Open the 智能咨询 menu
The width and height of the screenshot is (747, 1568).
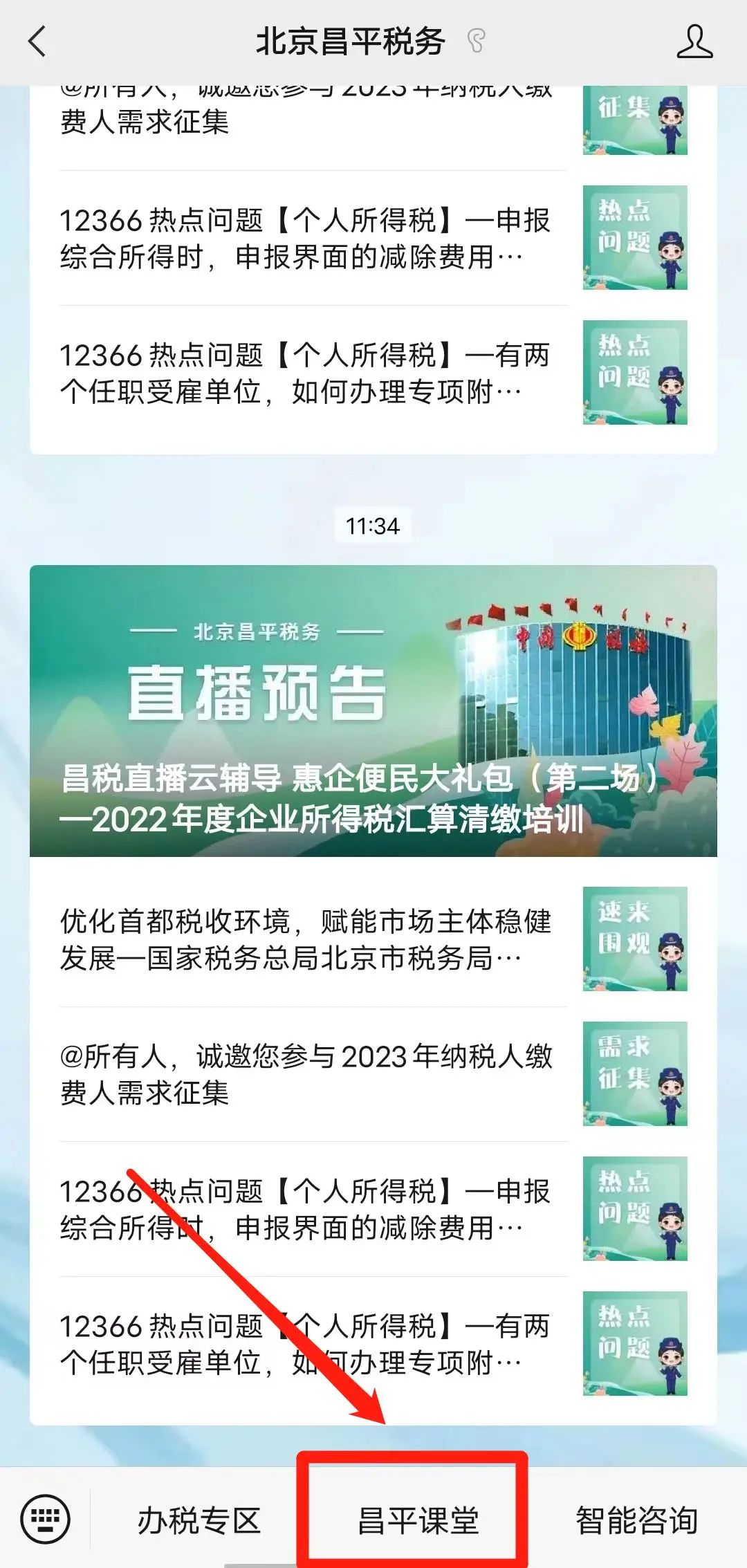(x=636, y=1520)
